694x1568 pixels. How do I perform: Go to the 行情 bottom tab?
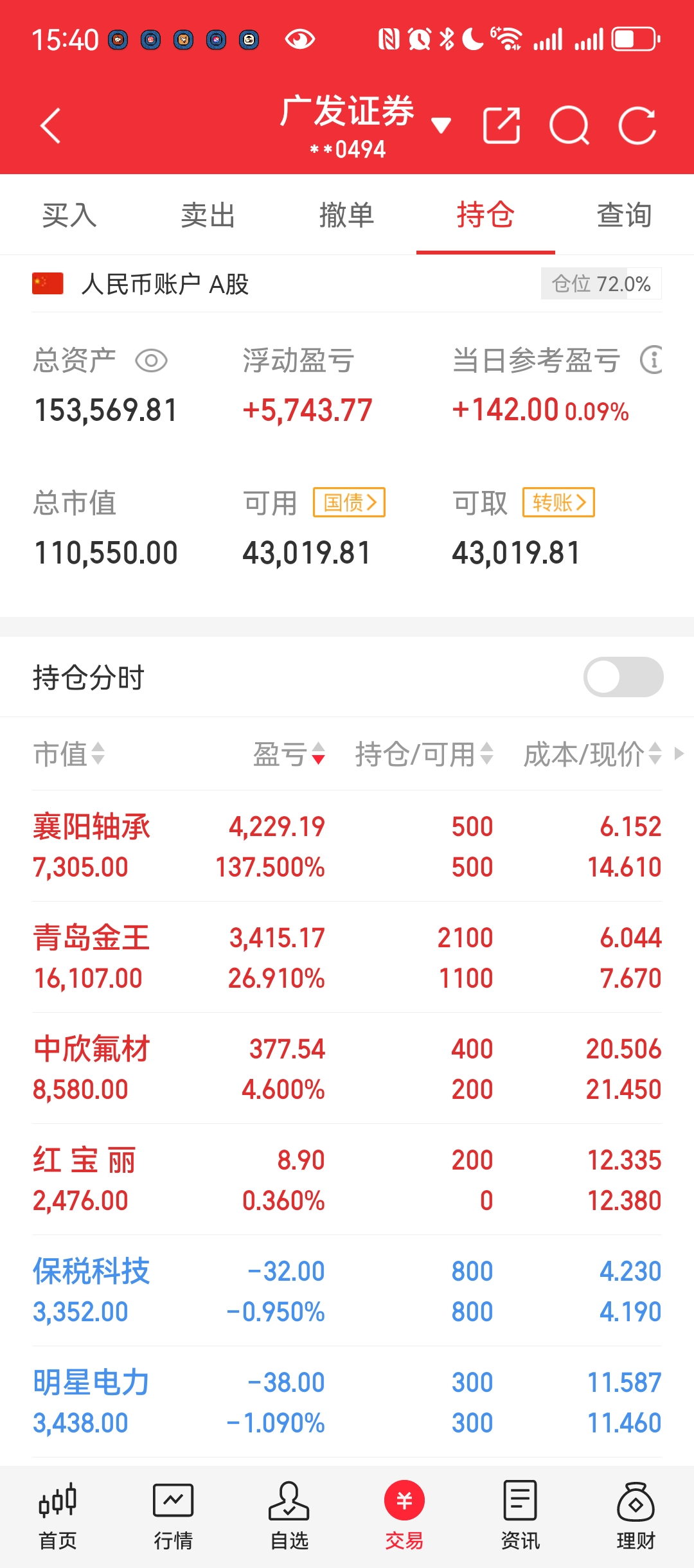tap(173, 1517)
